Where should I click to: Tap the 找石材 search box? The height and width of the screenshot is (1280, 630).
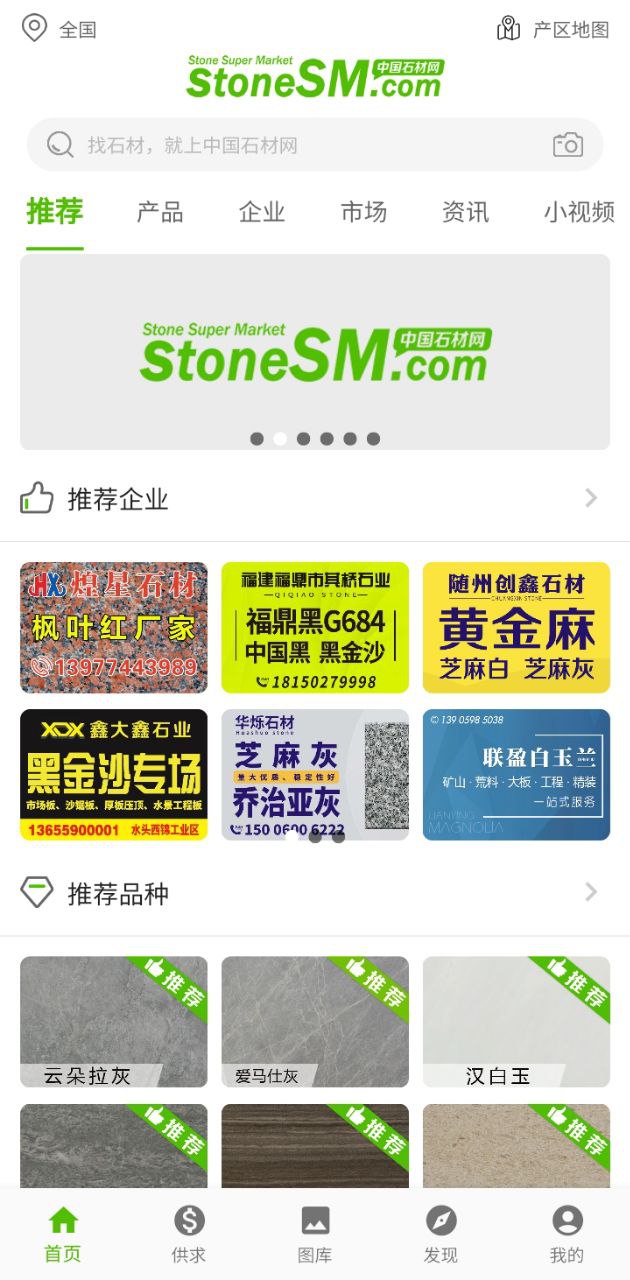pyautogui.click(x=300, y=145)
